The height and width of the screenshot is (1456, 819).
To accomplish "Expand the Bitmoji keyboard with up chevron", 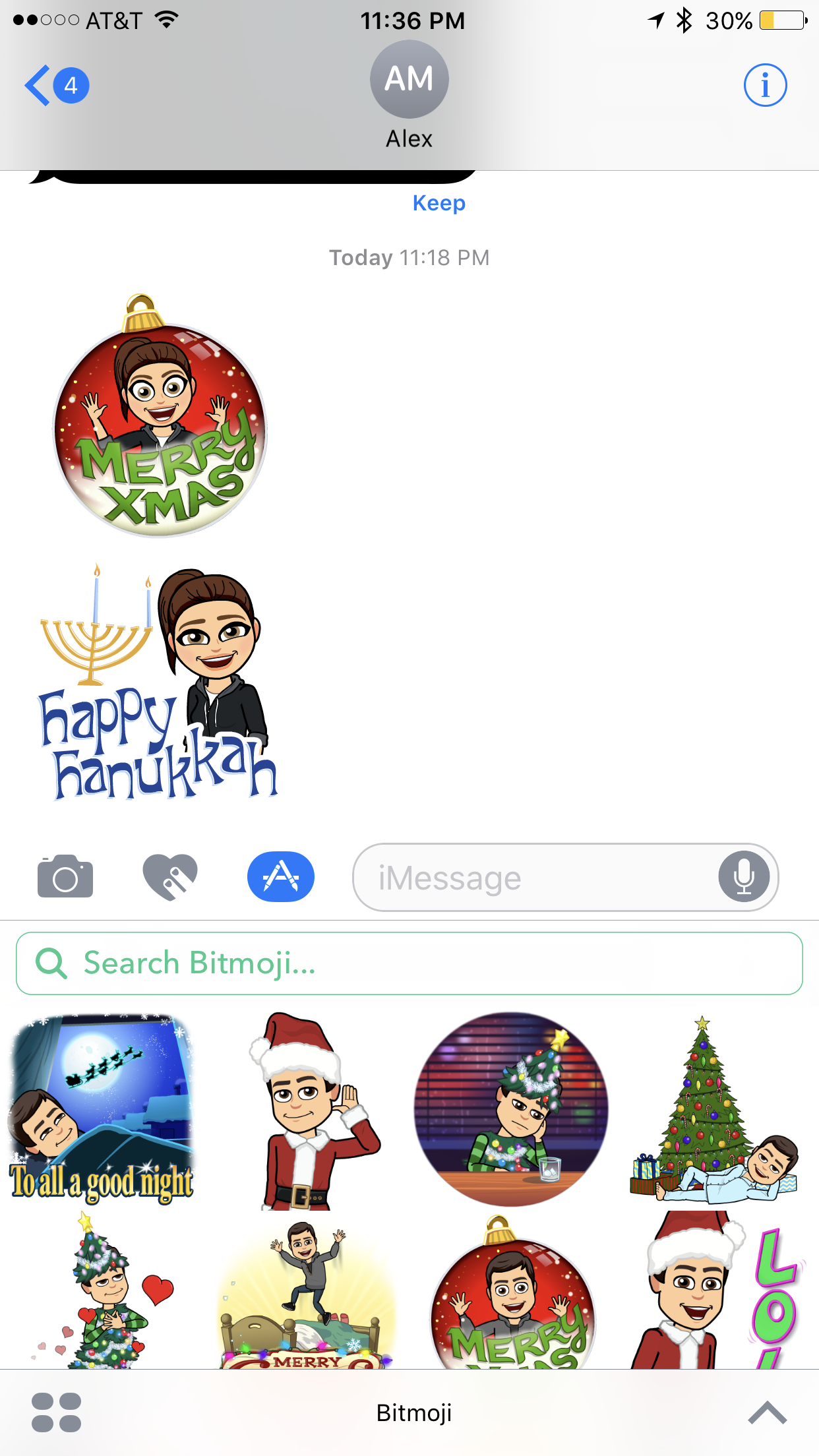I will pos(767,1413).
